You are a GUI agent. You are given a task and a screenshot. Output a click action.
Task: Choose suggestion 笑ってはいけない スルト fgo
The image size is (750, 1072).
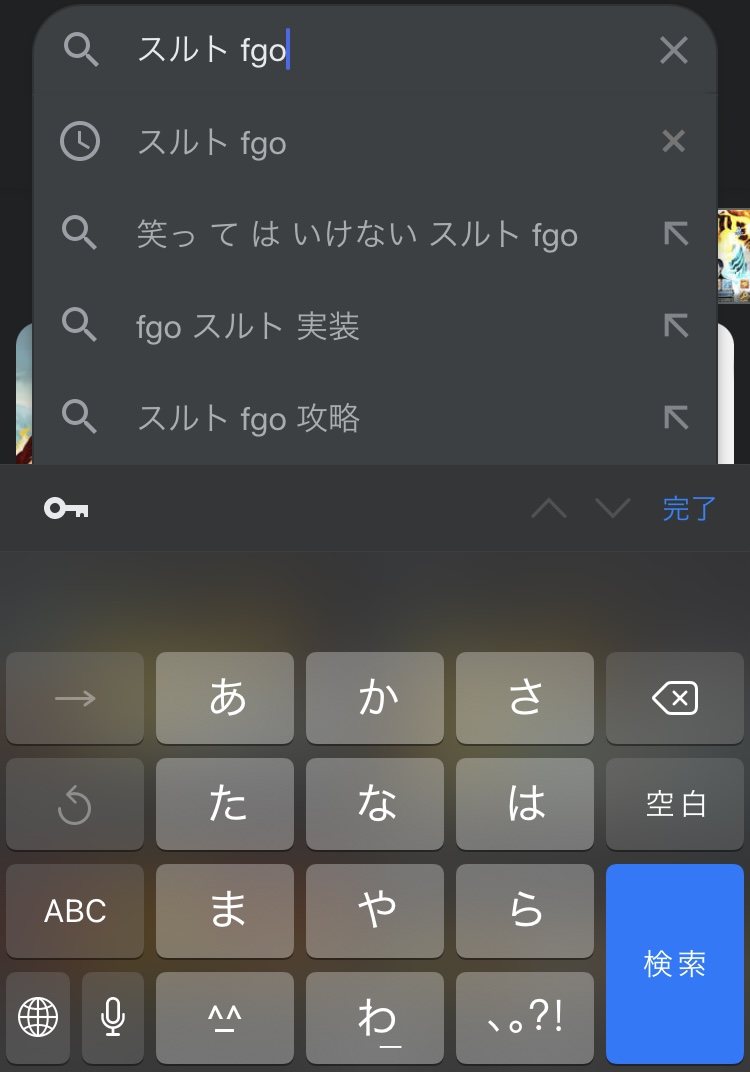[357, 235]
